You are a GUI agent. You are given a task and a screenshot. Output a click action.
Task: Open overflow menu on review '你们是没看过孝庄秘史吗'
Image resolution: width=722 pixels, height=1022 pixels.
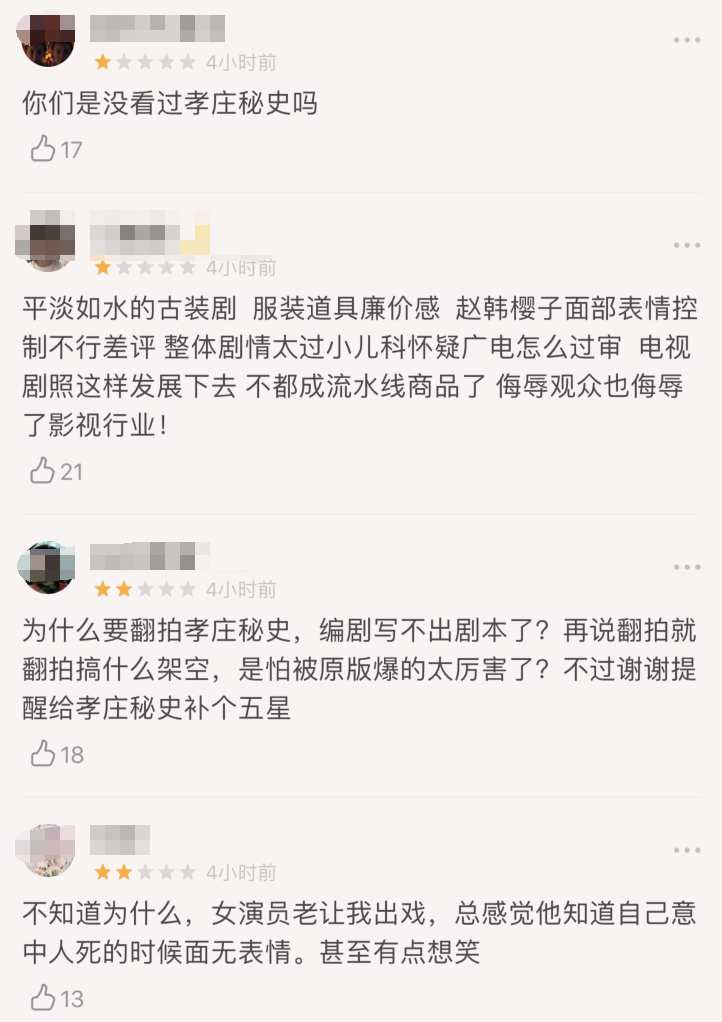[x=686, y=41]
